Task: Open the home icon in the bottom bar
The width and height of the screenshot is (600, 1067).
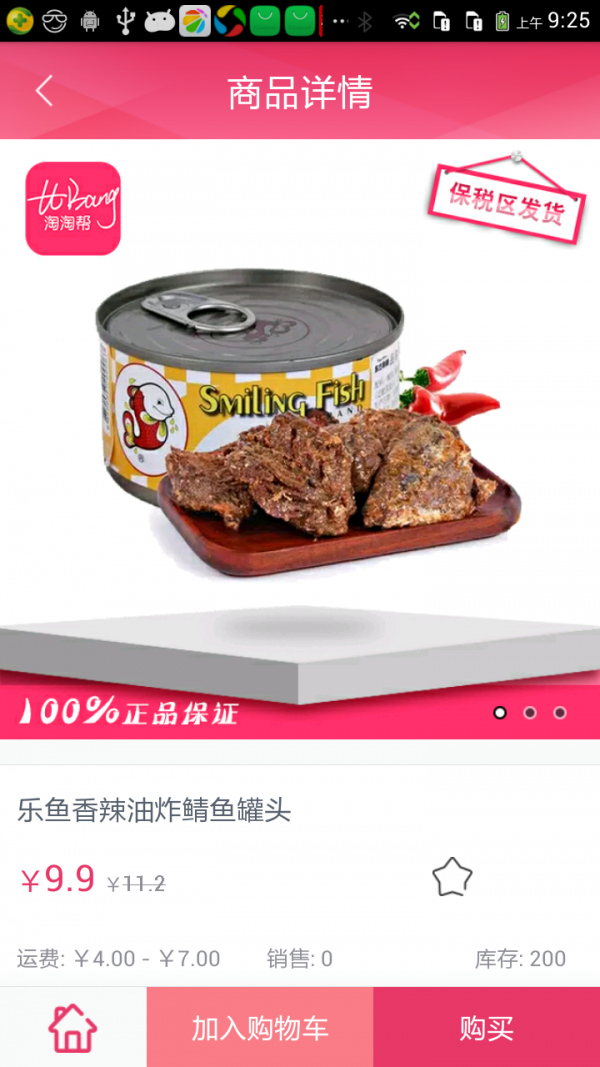Action: tap(73, 1027)
